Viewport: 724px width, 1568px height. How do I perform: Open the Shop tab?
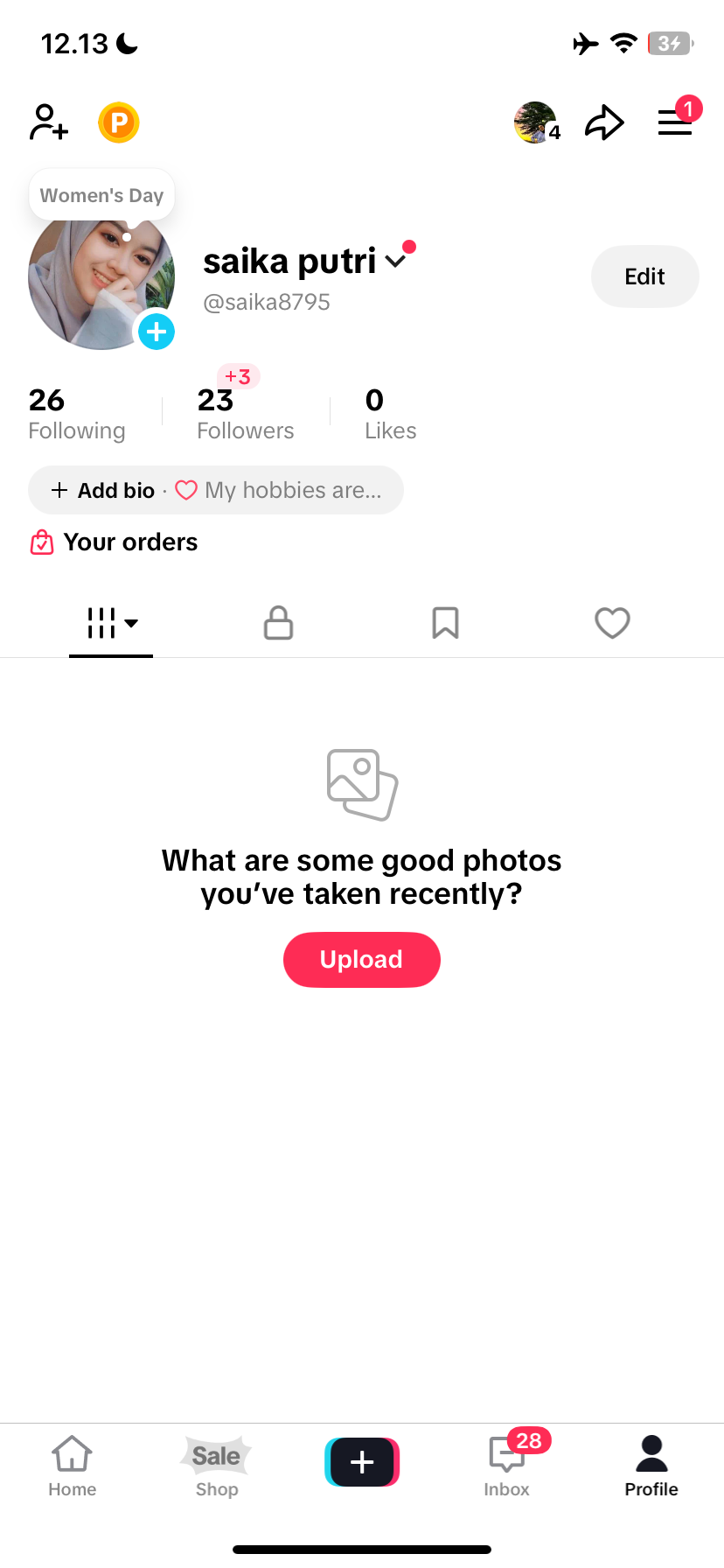click(x=216, y=1466)
